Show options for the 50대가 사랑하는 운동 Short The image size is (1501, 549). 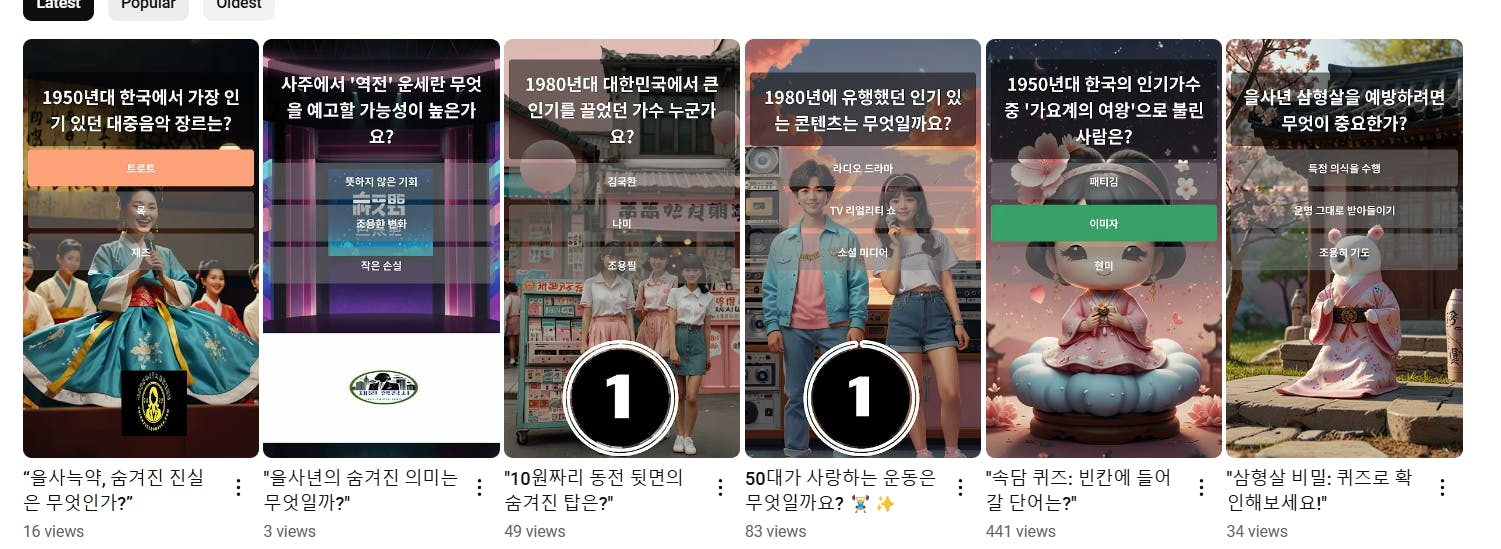click(x=960, y=487)
